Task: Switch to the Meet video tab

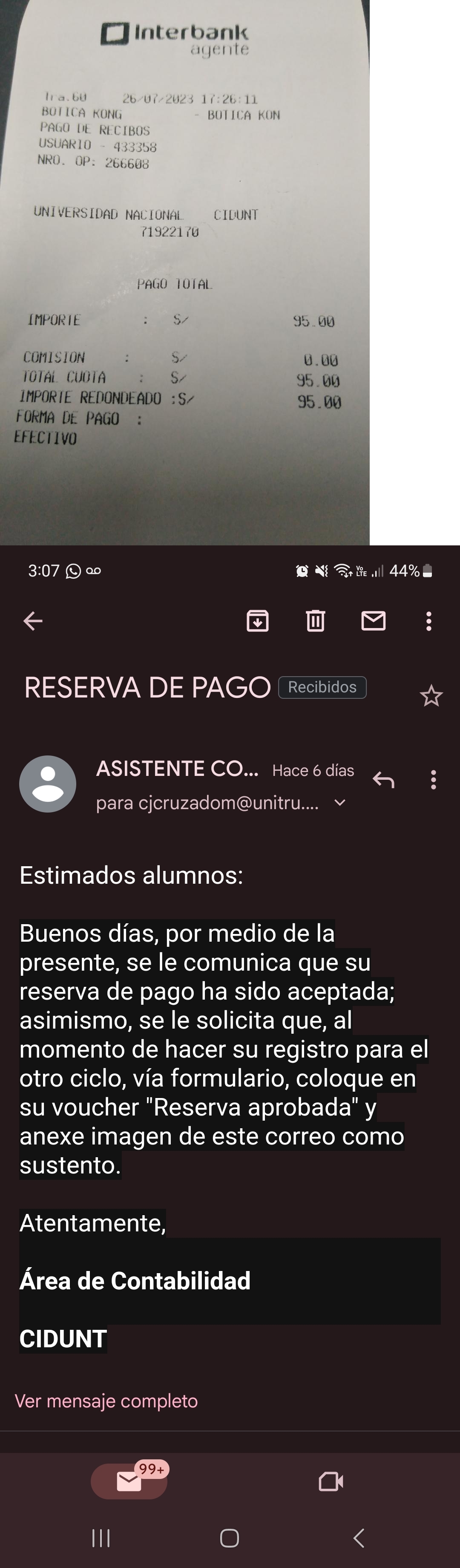Action: pyautogui.click(x=331, y=1482)
